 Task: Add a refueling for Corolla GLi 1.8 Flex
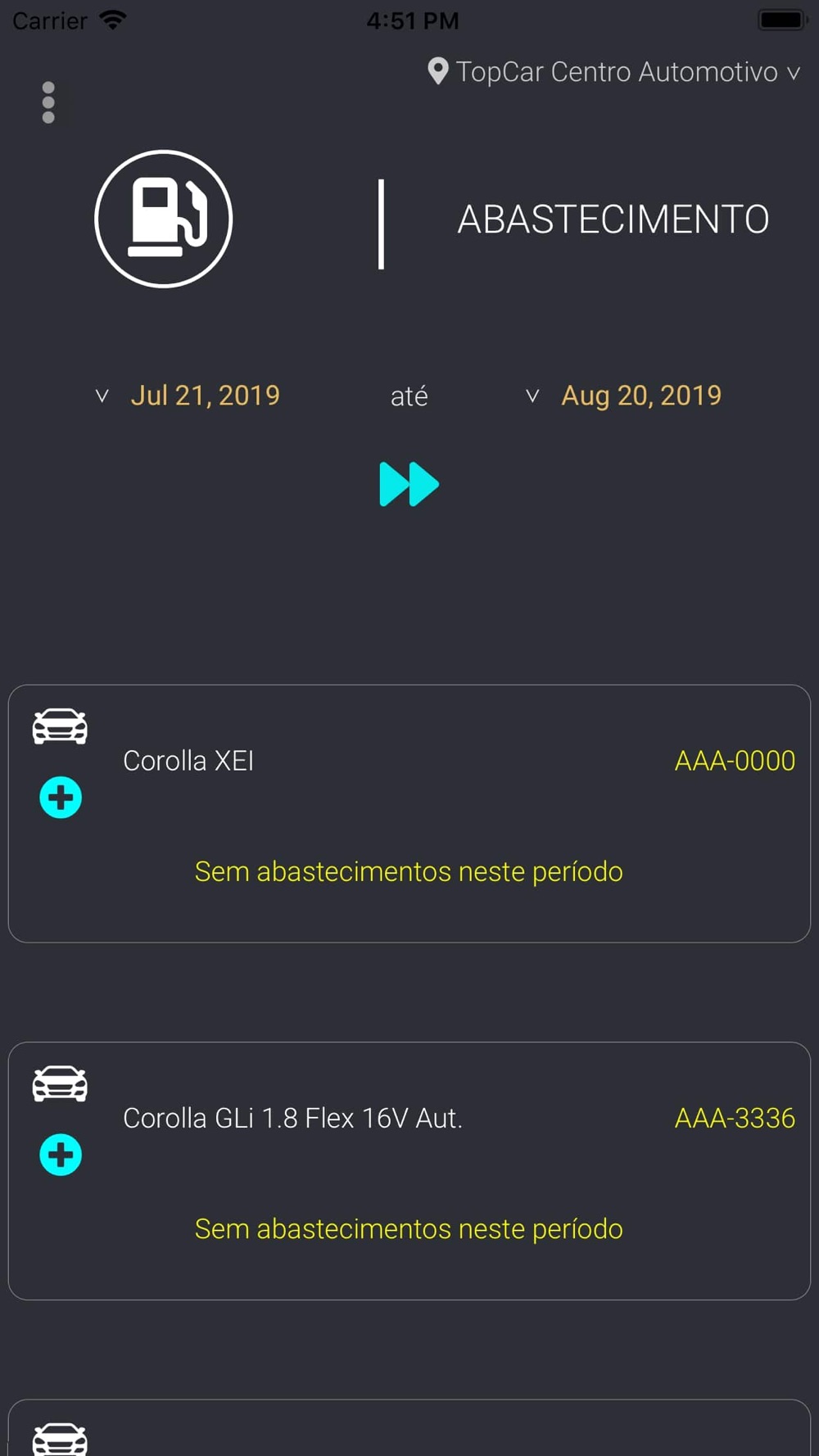(x=61, y=1155)
